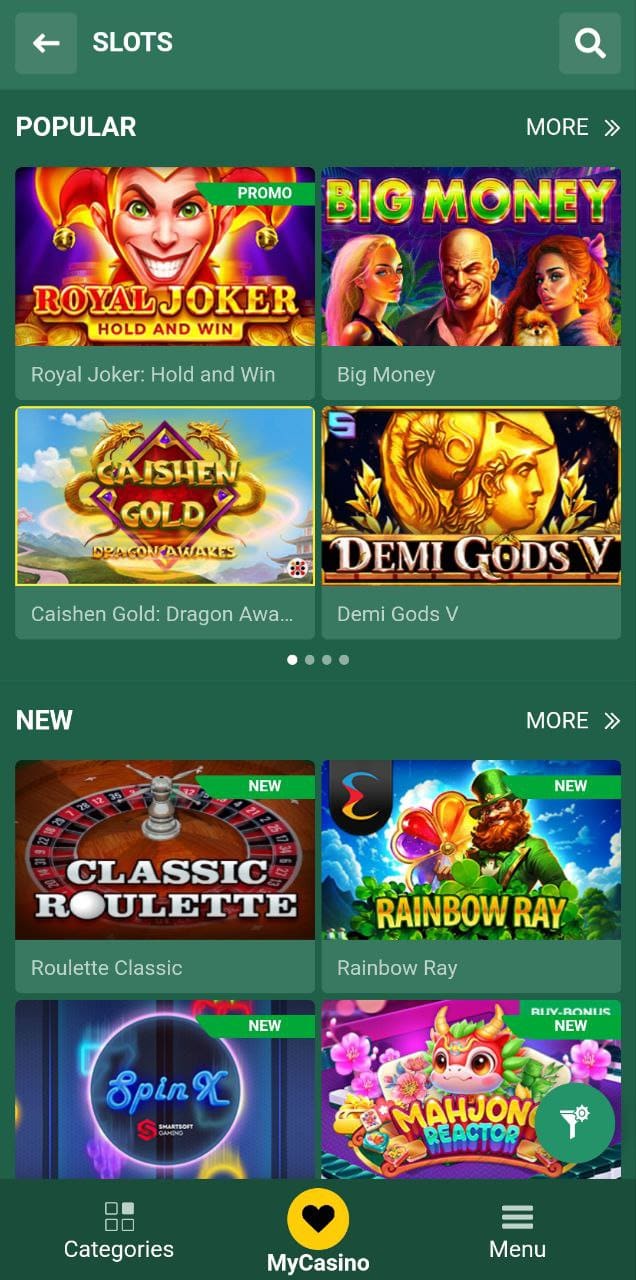Image resolution: width=636 pixels, height=1280 pixels.
Task: Open the MyCasino tab
Action: pos(318,1230)
